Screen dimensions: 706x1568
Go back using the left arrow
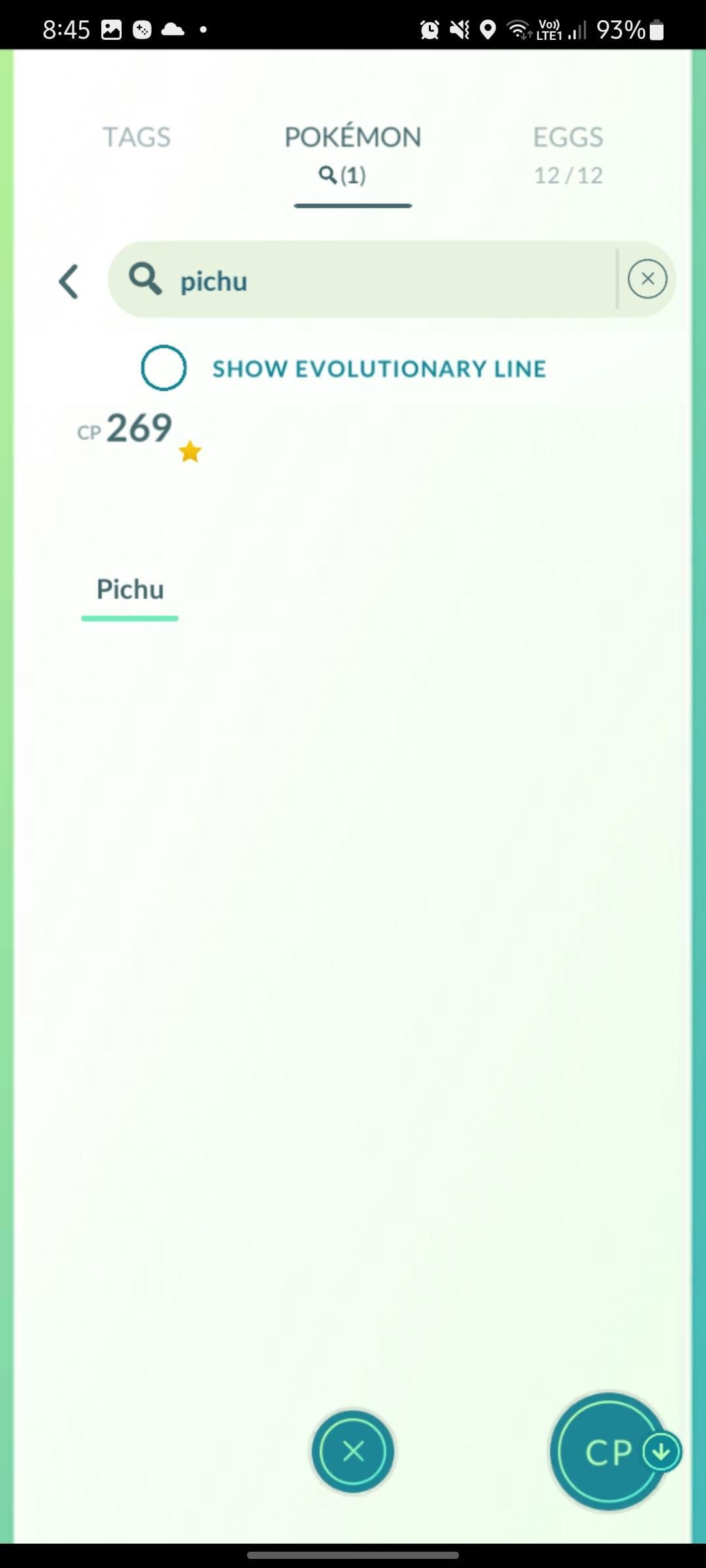[69, 281]
